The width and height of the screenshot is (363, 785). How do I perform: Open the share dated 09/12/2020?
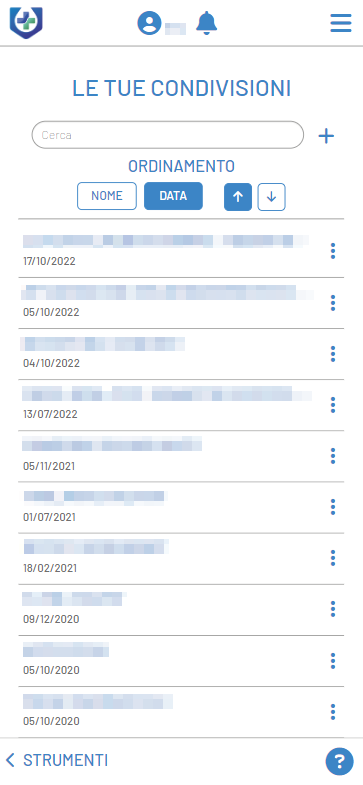click(170, 609)
